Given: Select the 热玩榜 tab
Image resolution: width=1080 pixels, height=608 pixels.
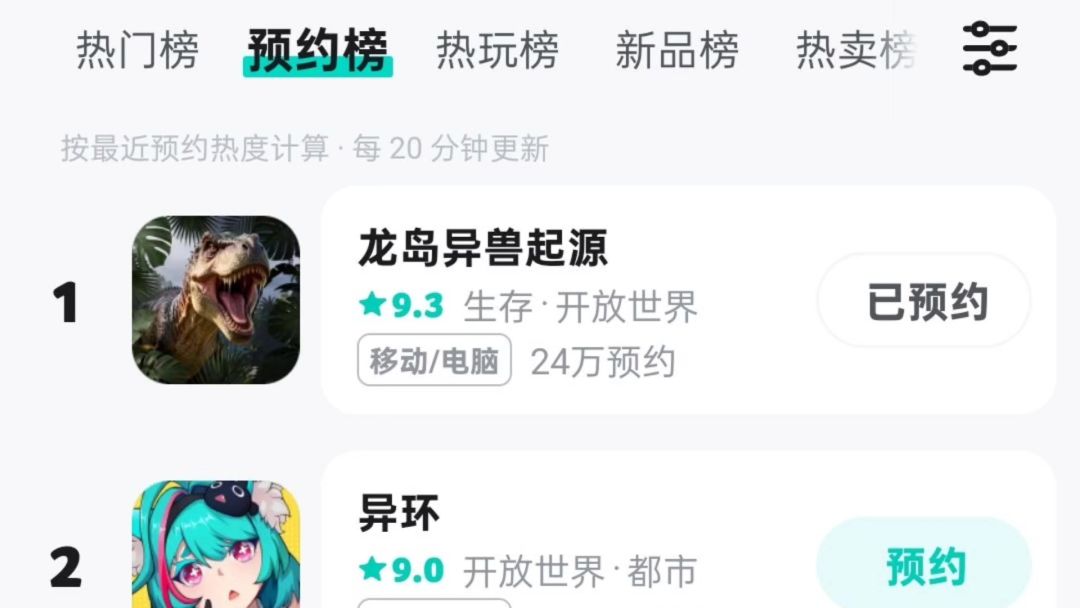Looking at the screenshot, I should (497, 50).
